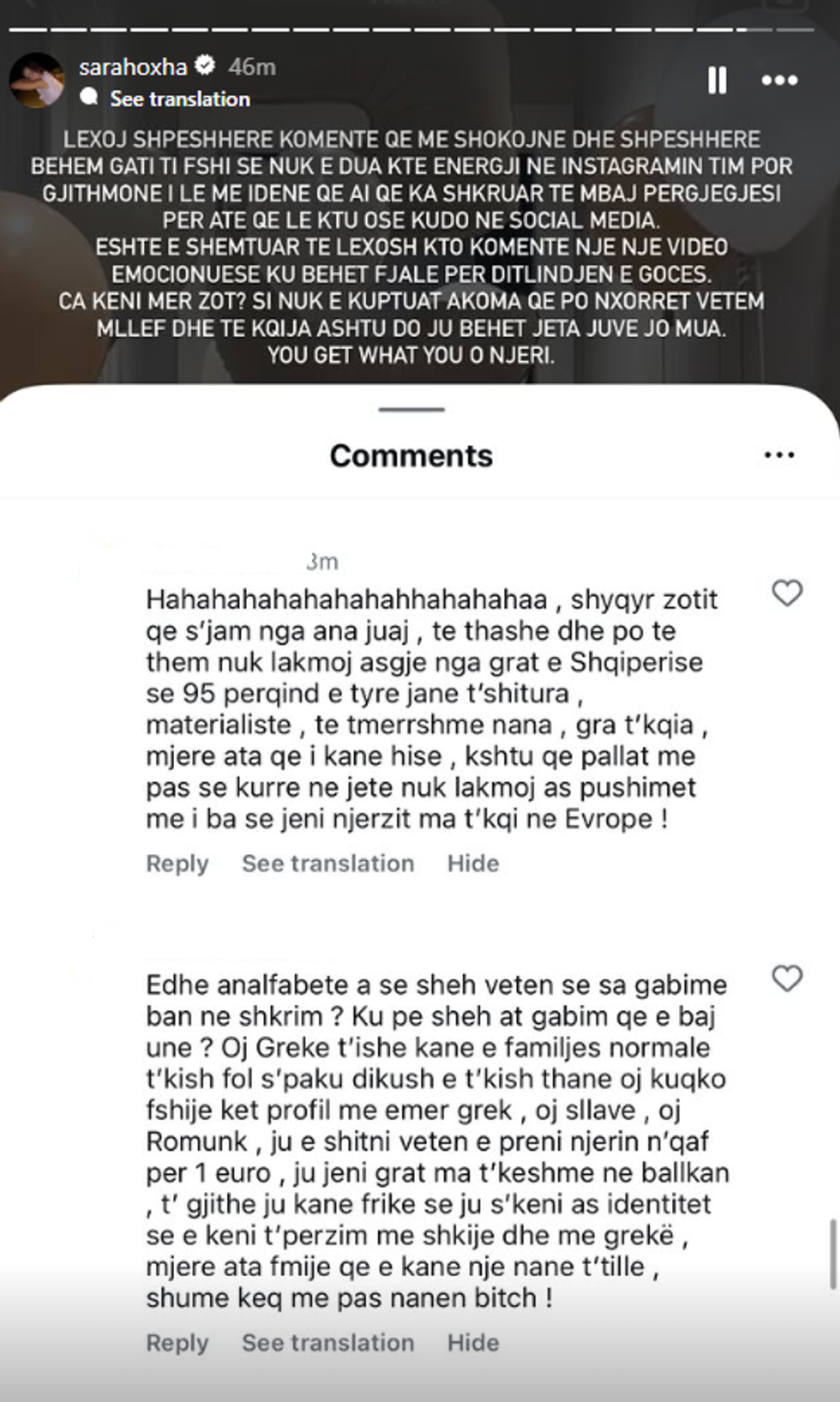Tap the Comments sheet drag handle
The height and width of the screenshot is (1402, 840).
tap(411, 410)
